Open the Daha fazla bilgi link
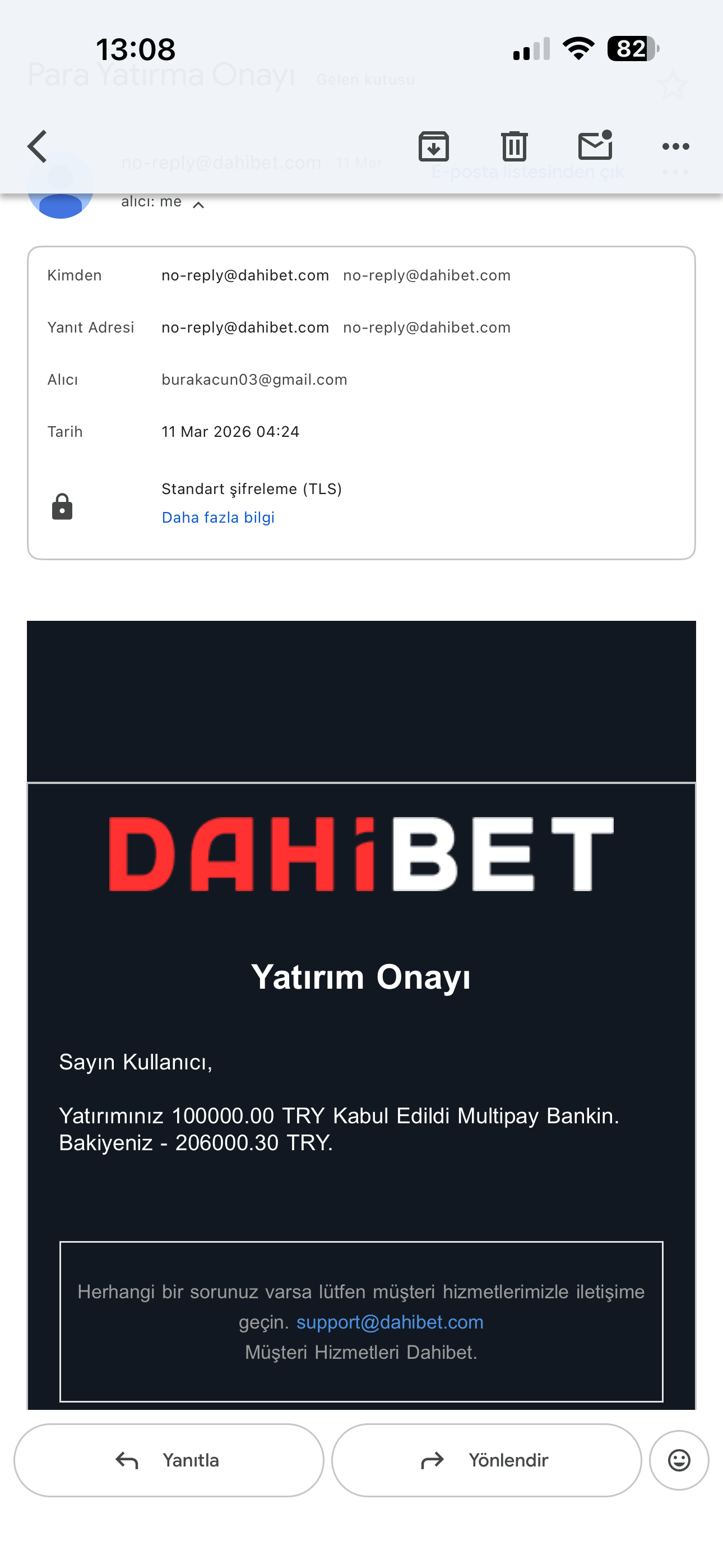 click(218, 518)
